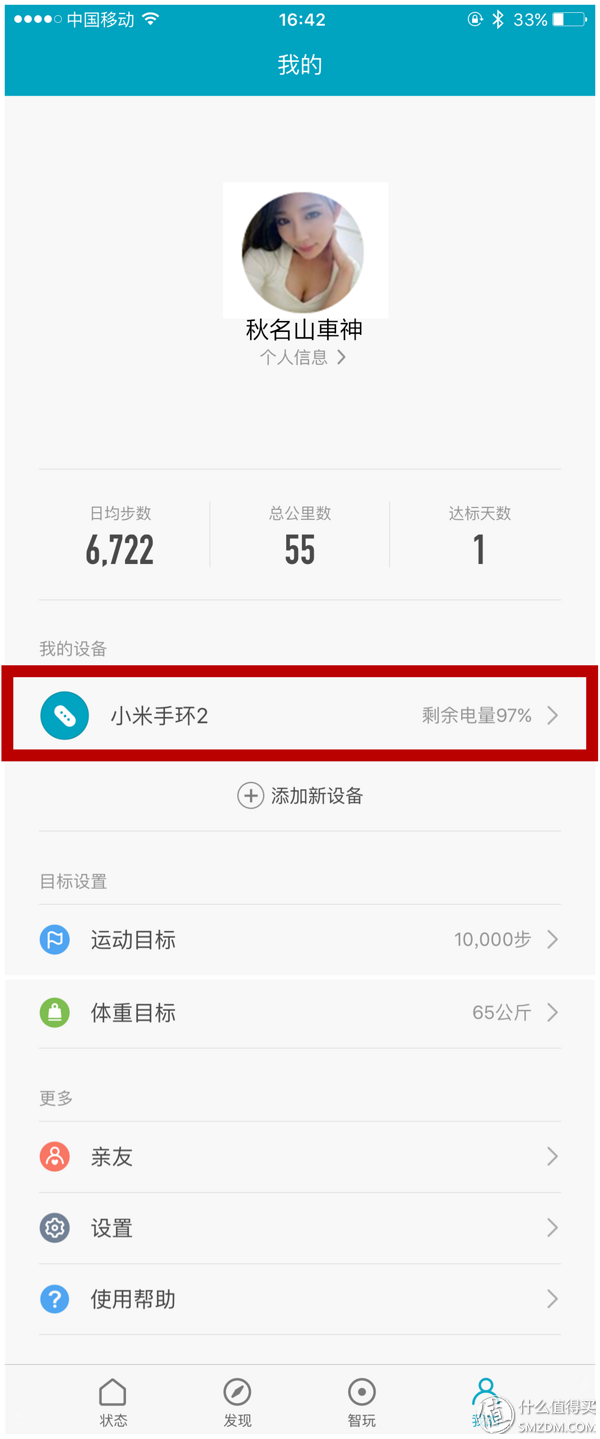Screen dimensions: 600x1439
Task: Open 体重目标 weight goal setting
Action: point(300,1013)
